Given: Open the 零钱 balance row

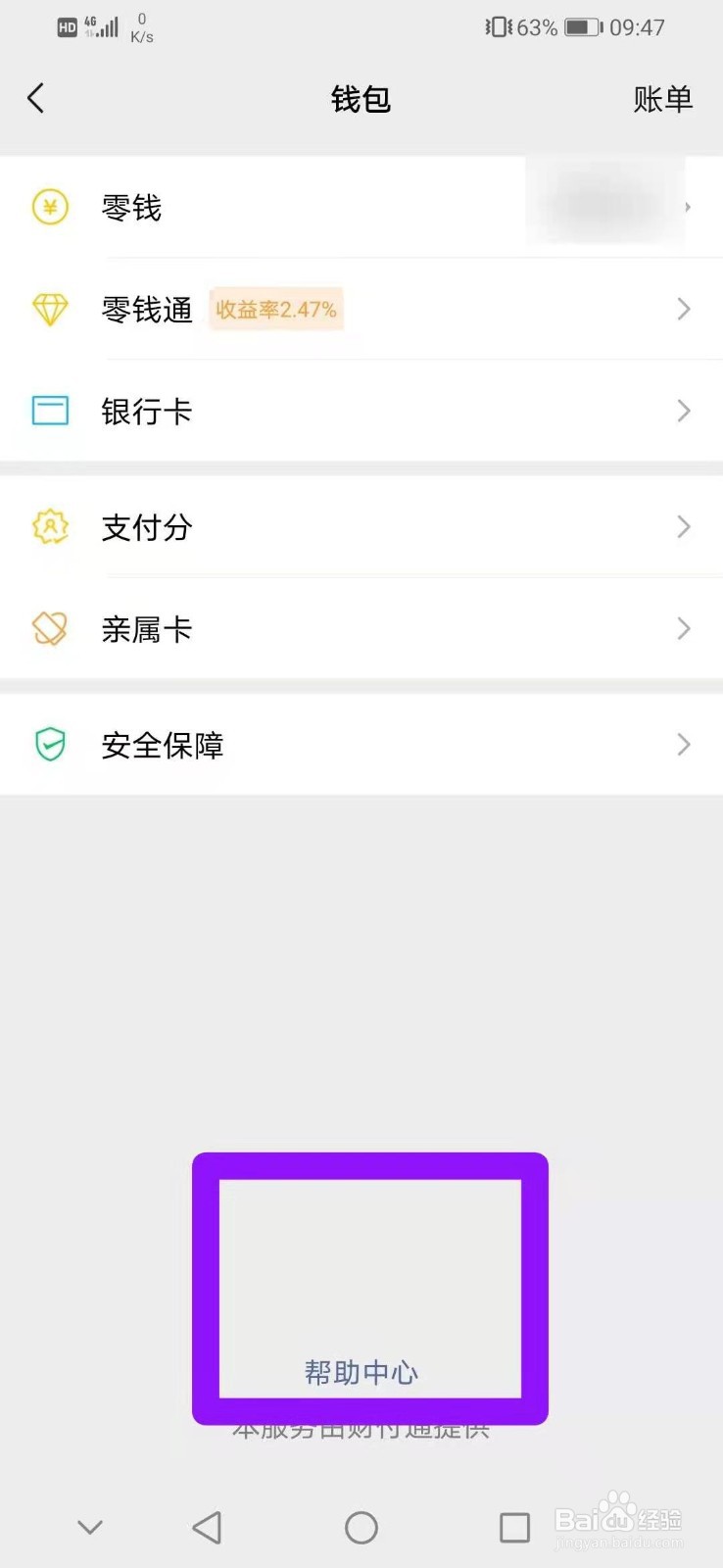Looking at the screenshot, I should [361, 207].
